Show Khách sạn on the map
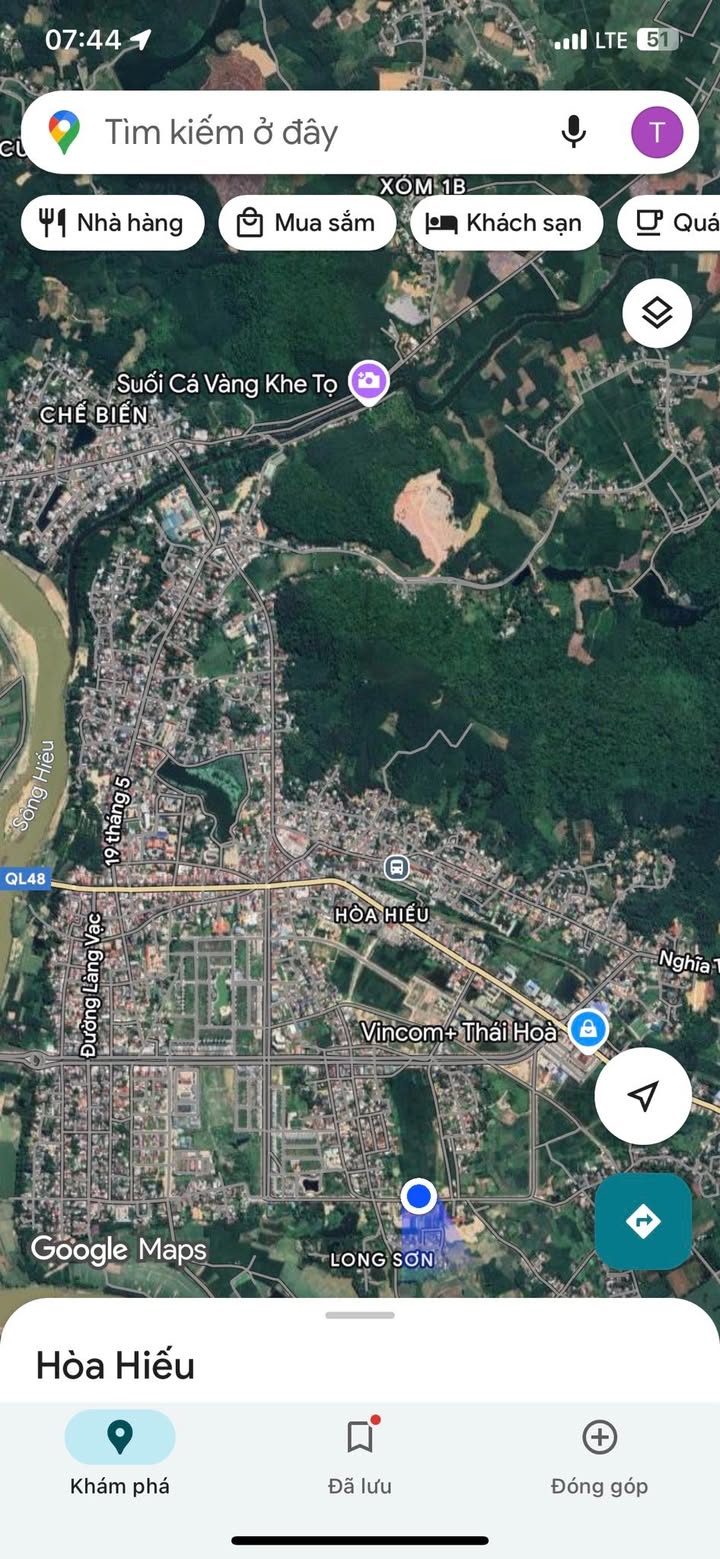Screen dimensions: 720x1559 pos(507,222)
